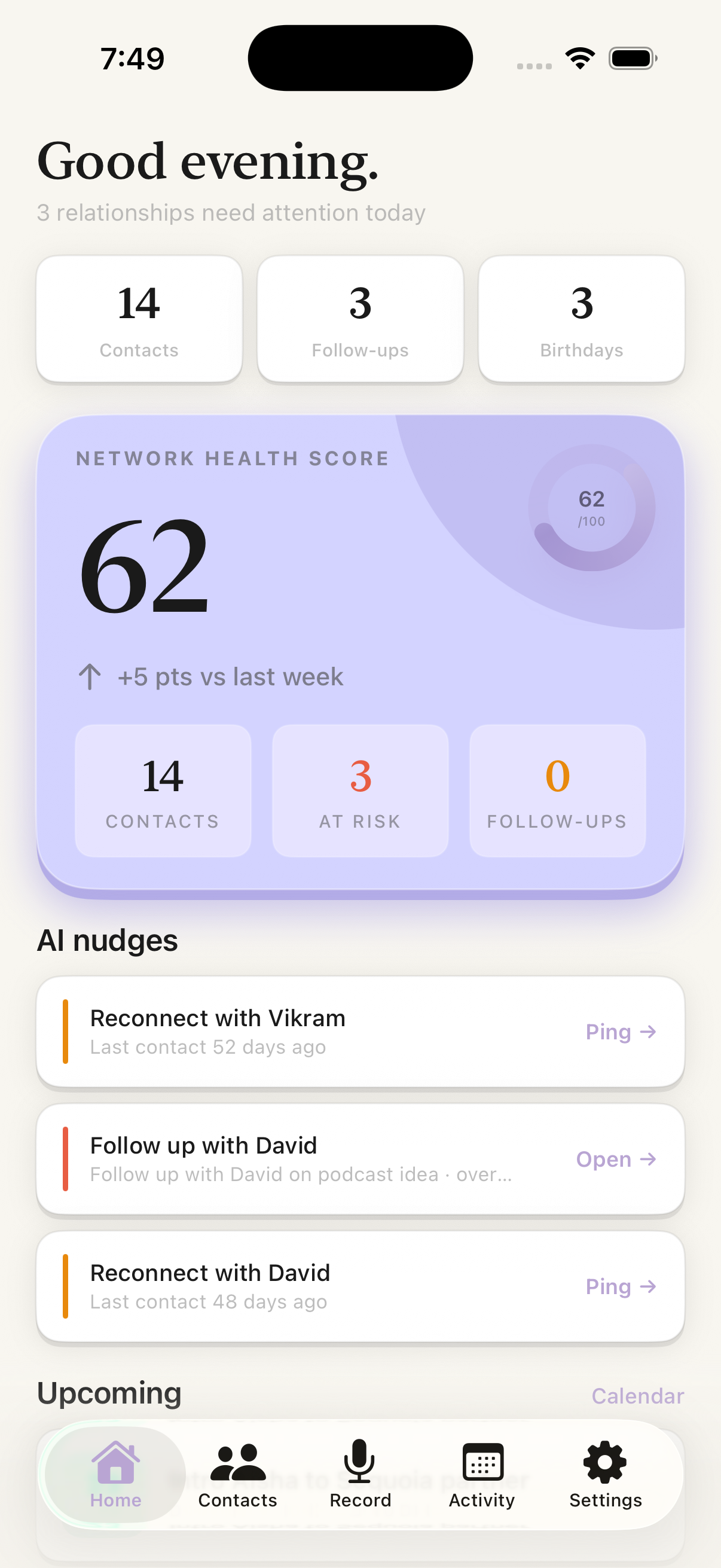
Task: Switch to the Contacts tab
Action: (x=237, y=1474)
